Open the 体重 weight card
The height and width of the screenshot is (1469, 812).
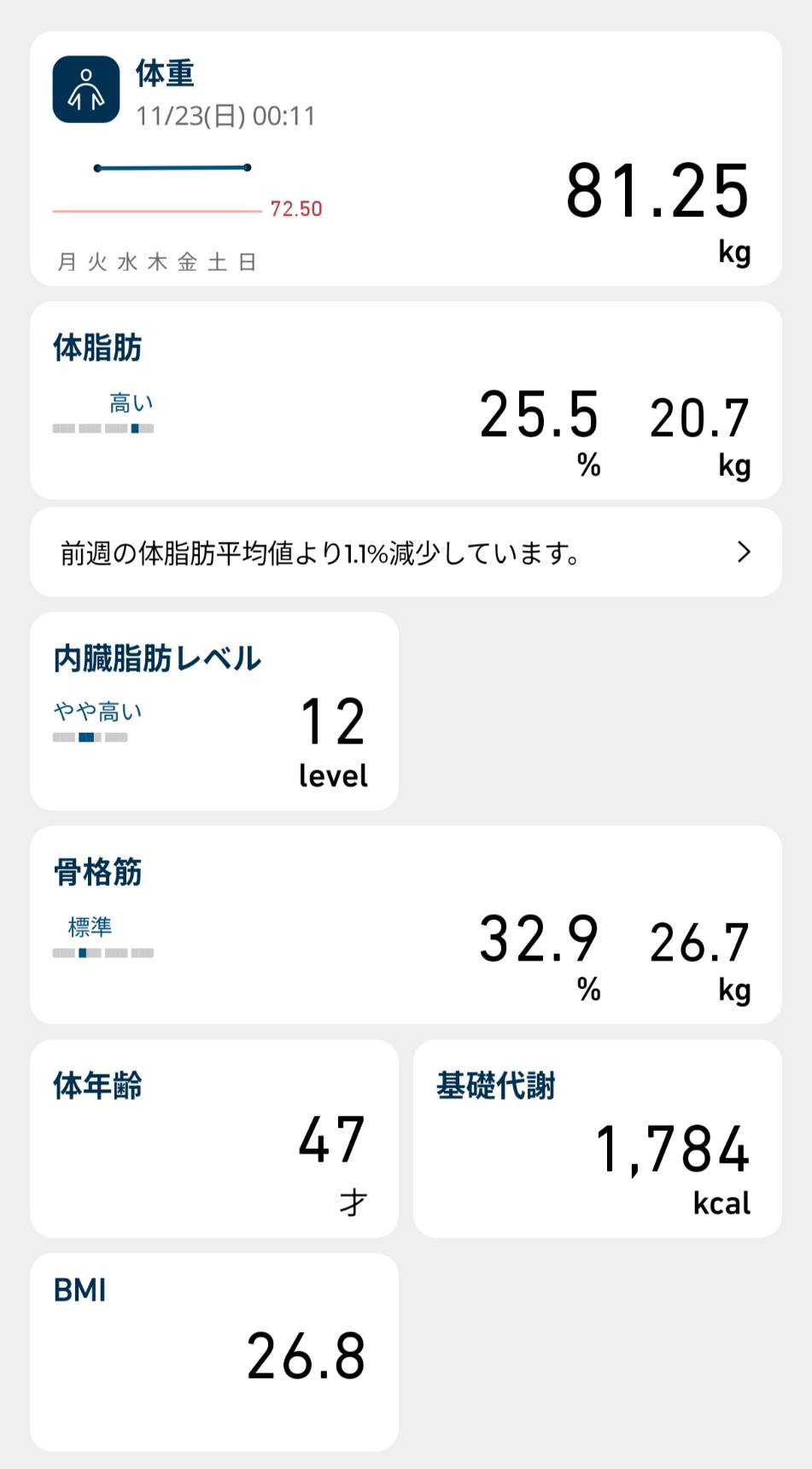(406, 159)
